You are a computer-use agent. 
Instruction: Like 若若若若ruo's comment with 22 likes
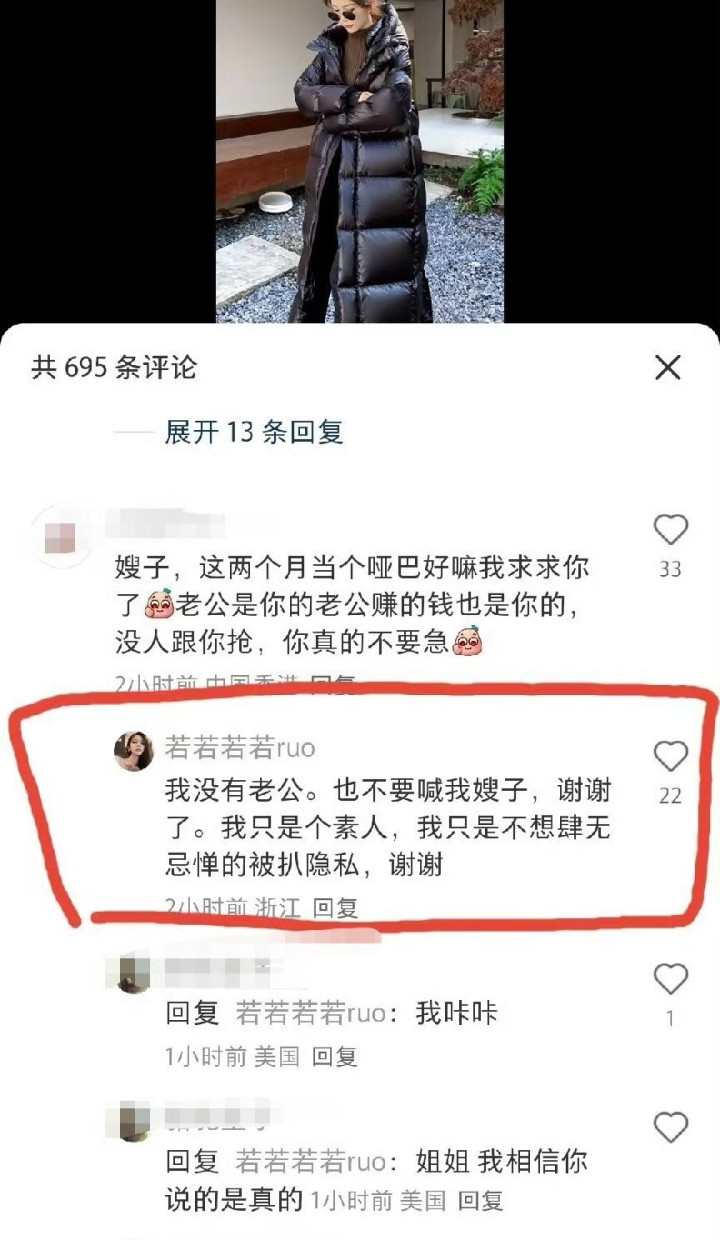click(670, 757)
